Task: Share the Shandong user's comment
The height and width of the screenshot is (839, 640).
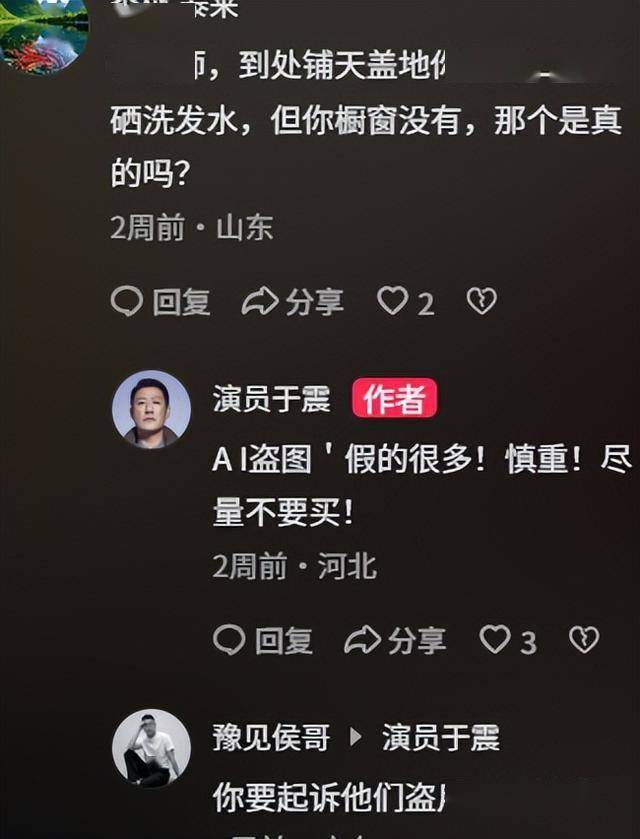Action: pyautogui.click(x=292, y=301)
